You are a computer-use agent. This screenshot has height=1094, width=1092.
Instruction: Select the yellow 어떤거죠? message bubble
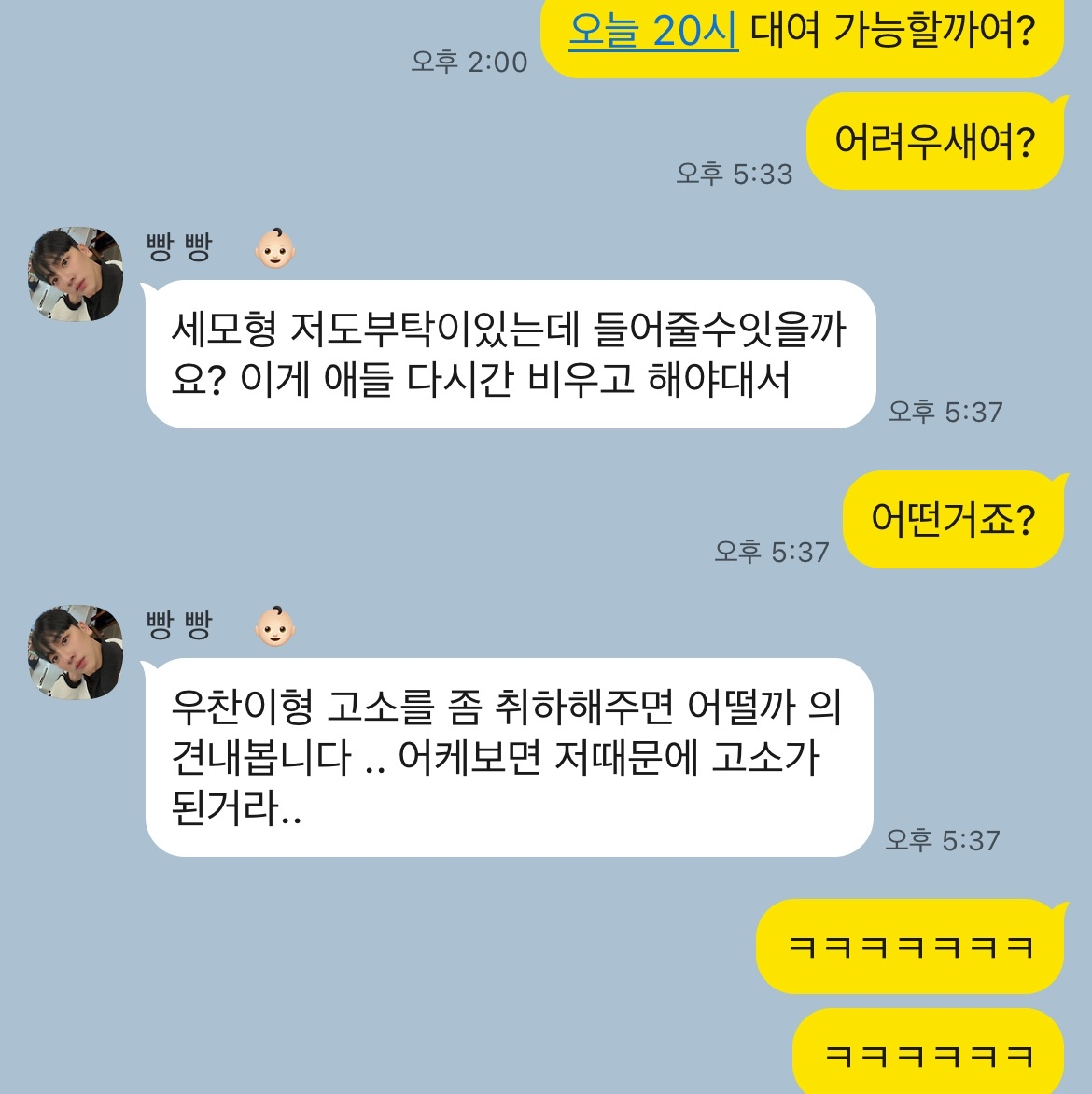953,514
